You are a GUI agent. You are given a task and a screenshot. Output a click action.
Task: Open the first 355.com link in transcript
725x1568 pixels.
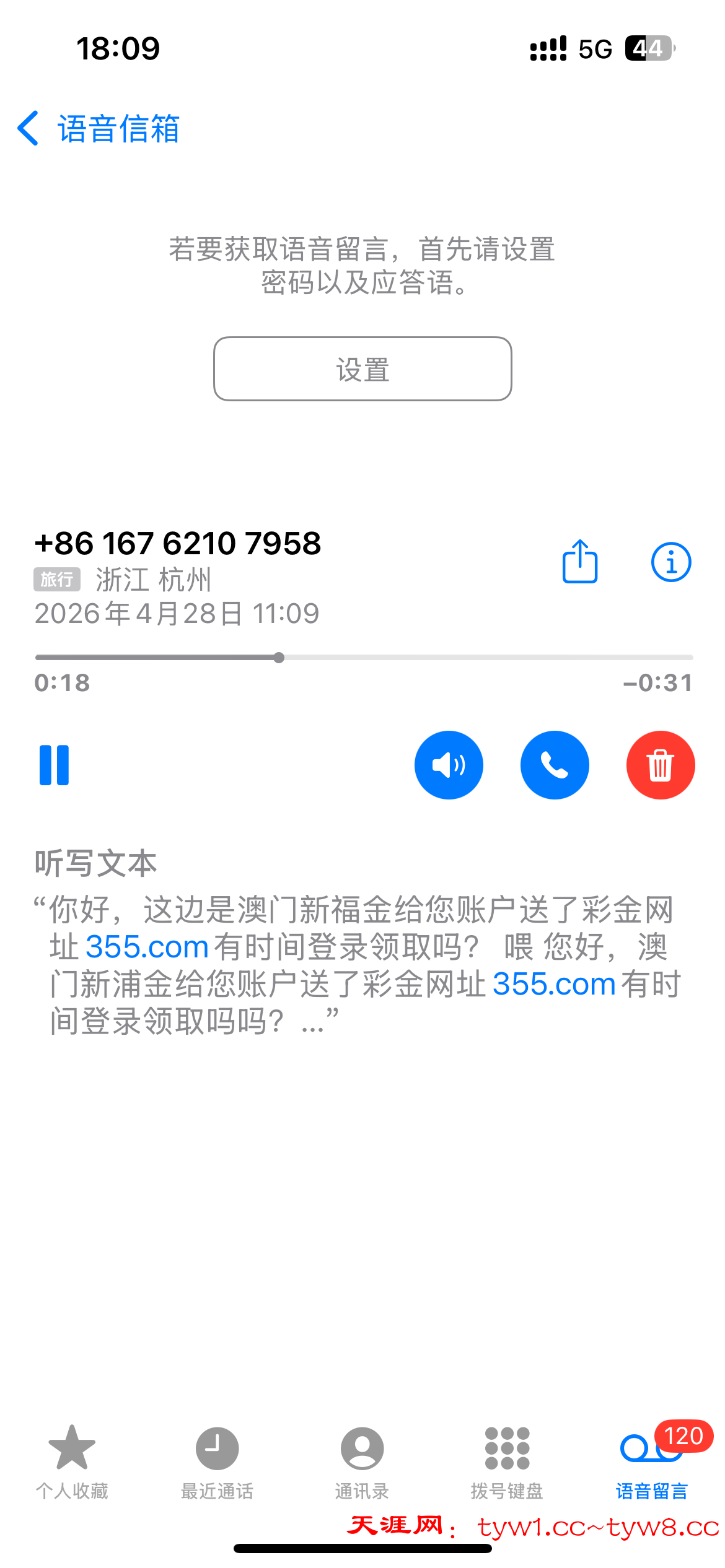[147, 947]
